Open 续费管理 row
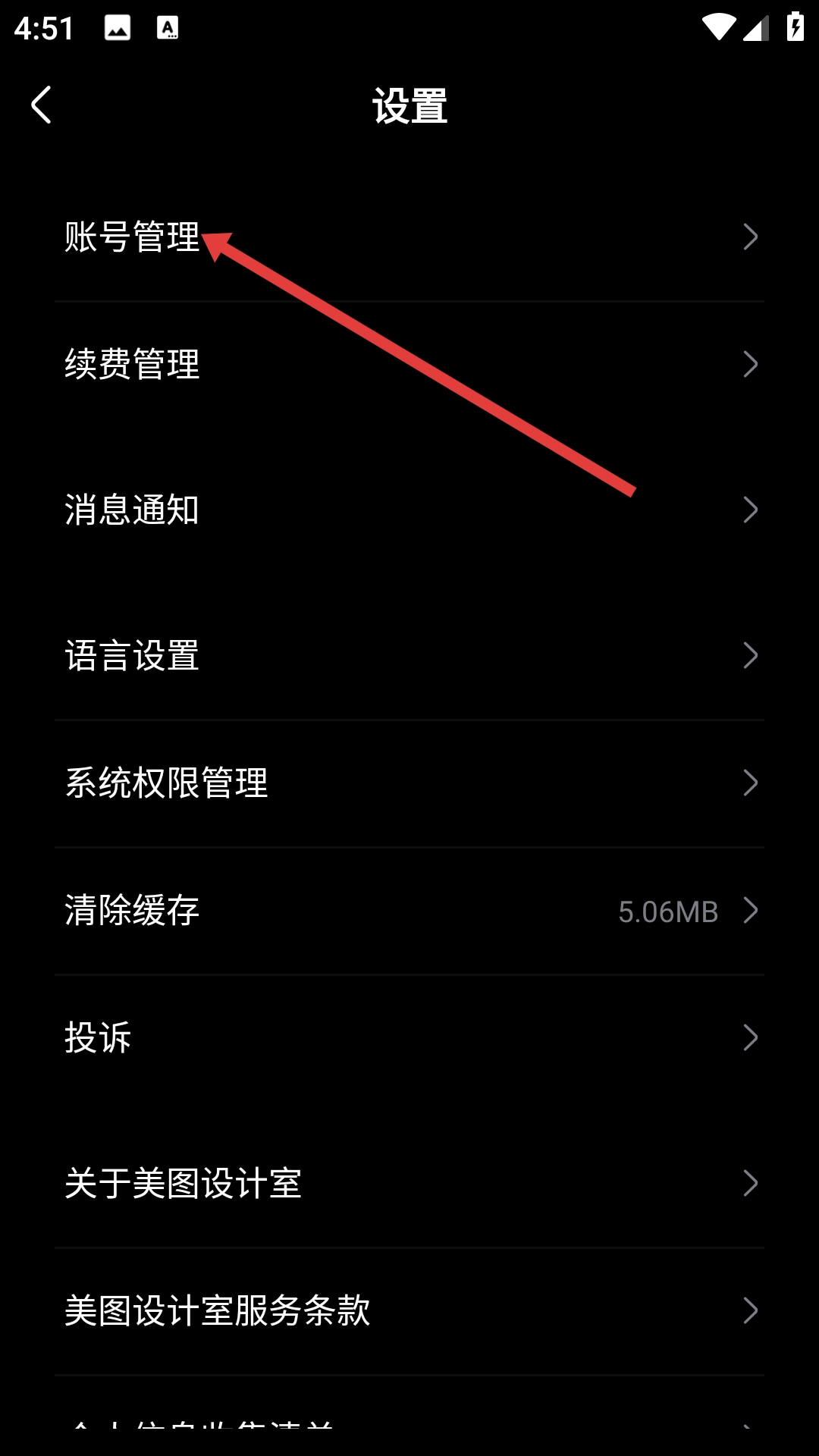The image size is (819, 1456). point(409,365)
